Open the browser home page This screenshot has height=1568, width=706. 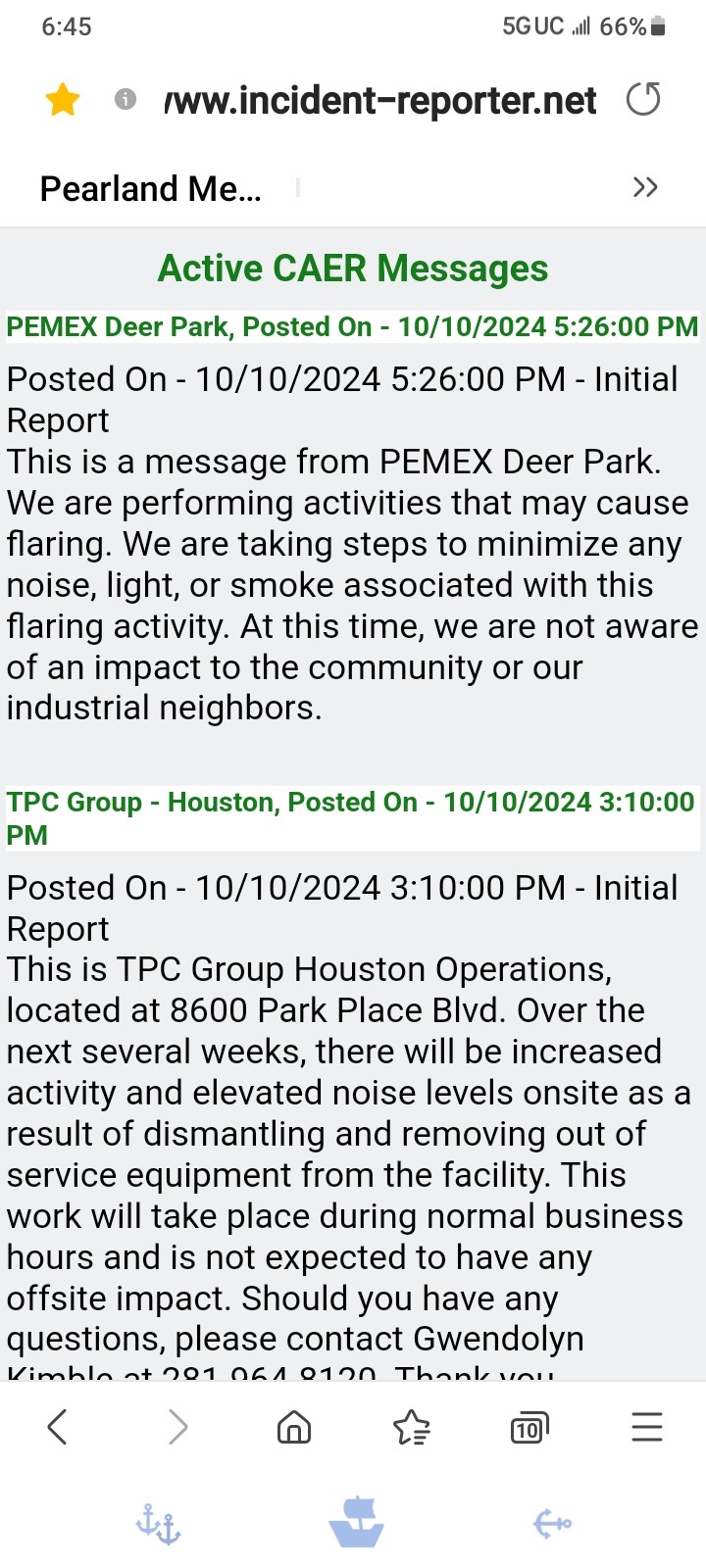(x=294, y=1427)
